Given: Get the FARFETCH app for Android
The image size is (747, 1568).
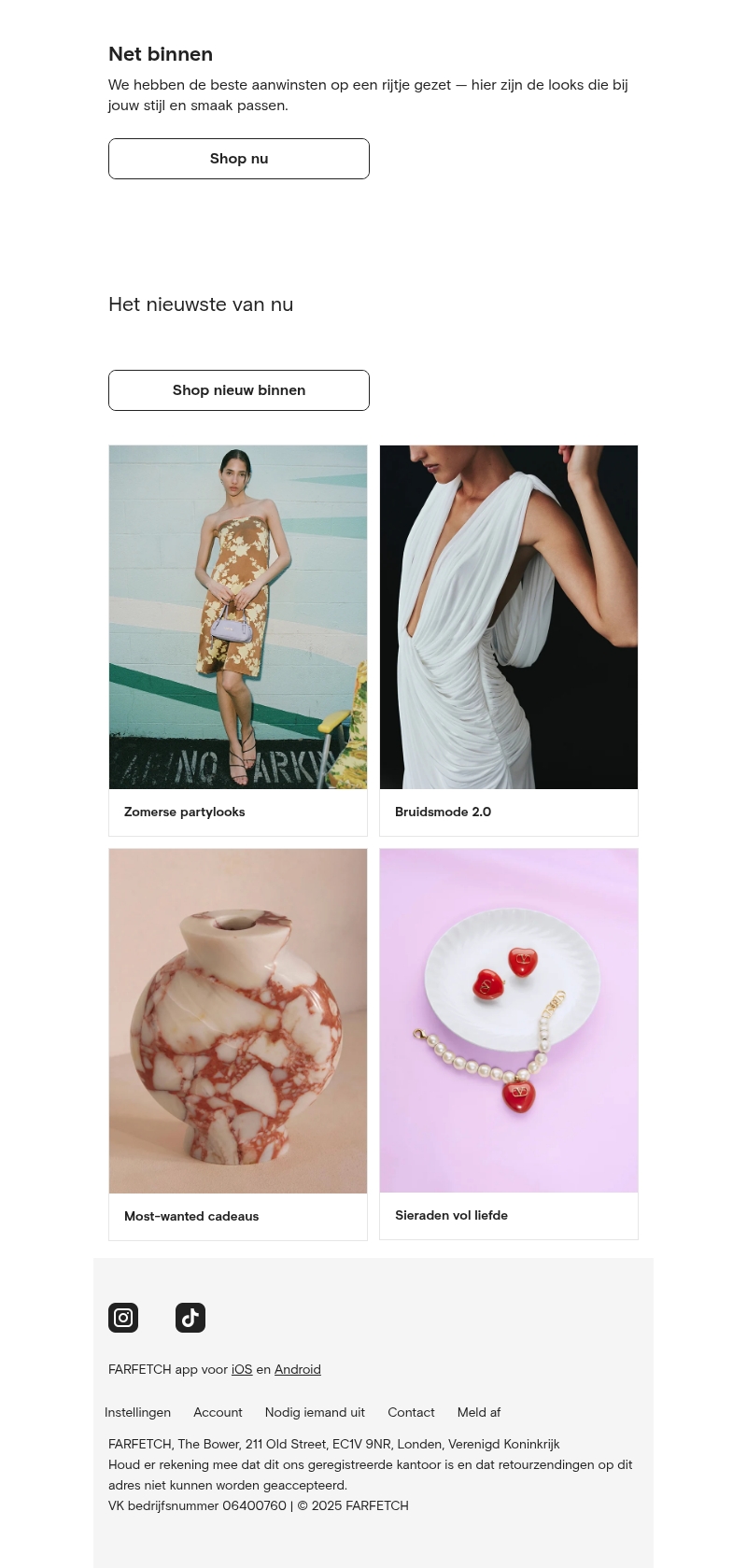Looking at the screenshot, I should [297, 1369].
